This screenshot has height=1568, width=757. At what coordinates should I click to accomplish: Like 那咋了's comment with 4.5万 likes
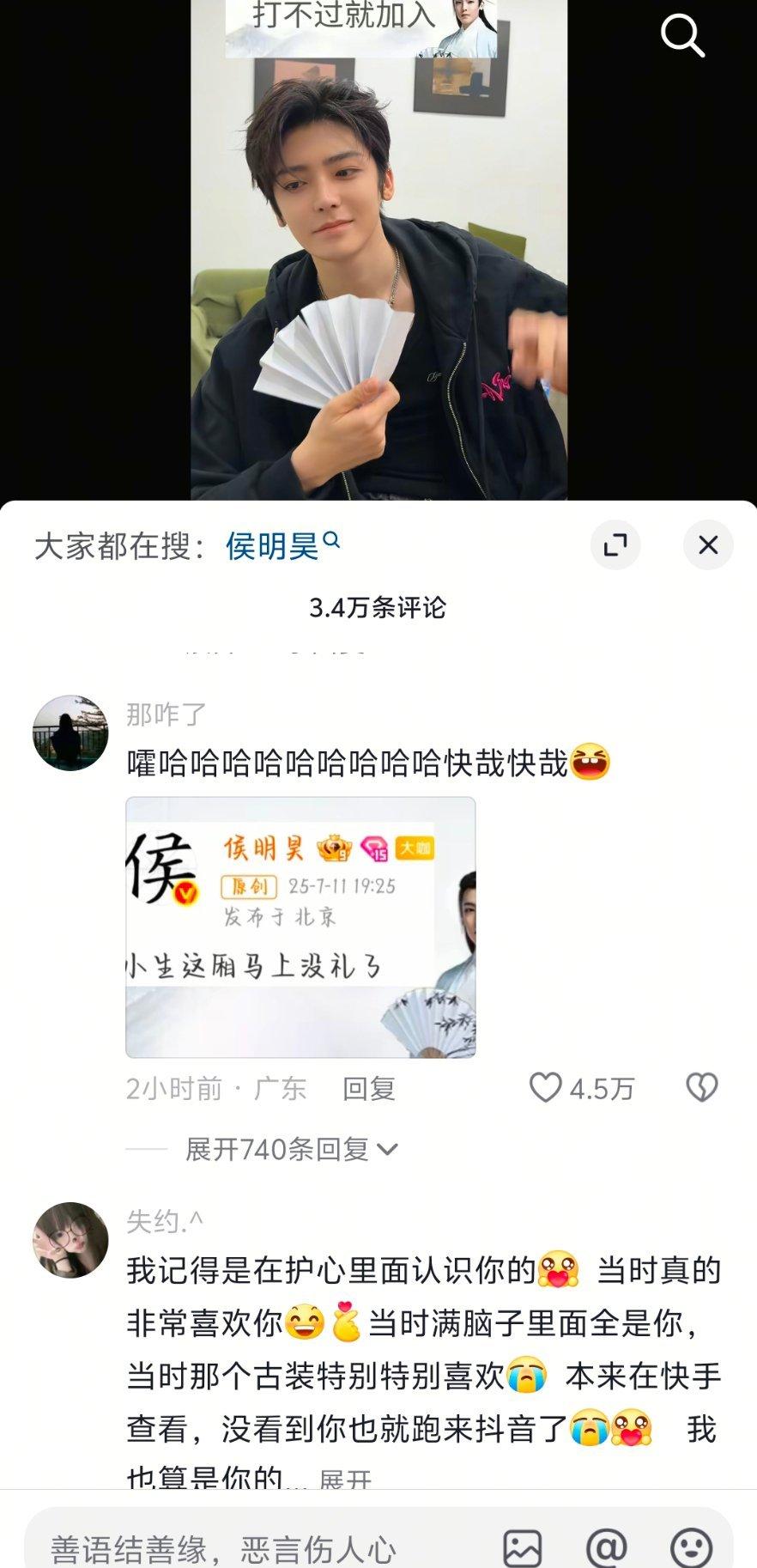(546, 1088)
